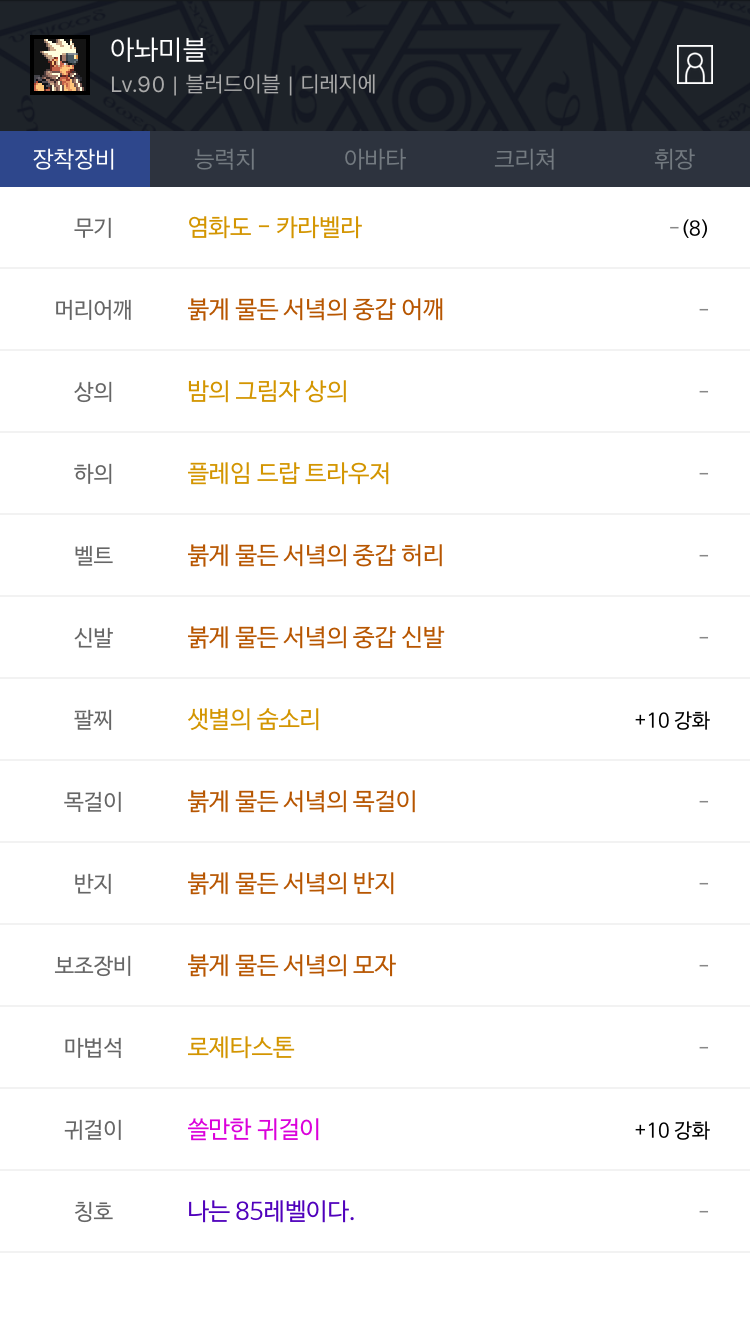Screen dimensions: 750x1334
Task: Open the 크리쳐 tab
Action: (x=525, y=159)
